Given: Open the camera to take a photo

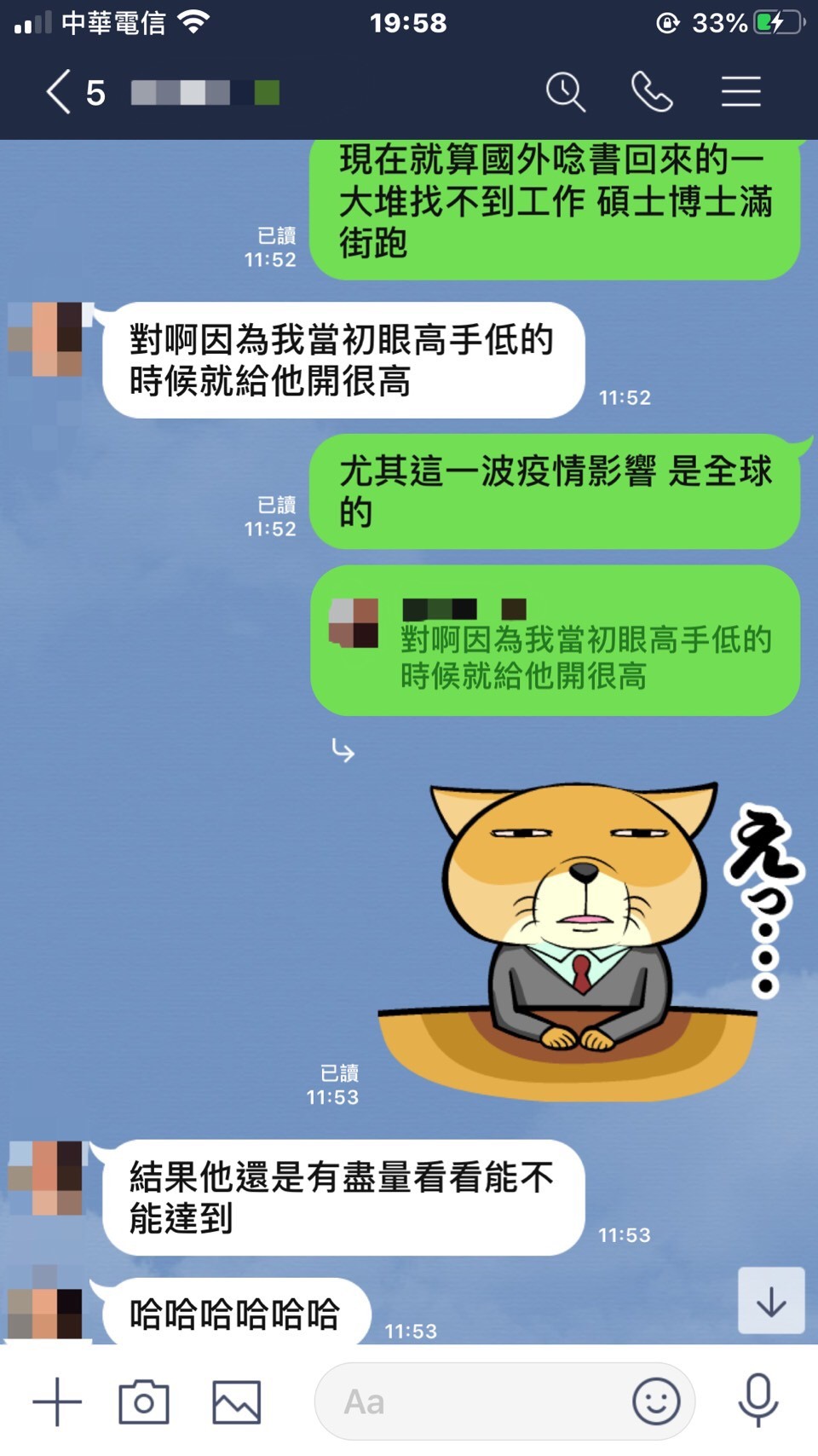Looking at the screenshot, I should pyautogui.click(x=144, y=1401).
